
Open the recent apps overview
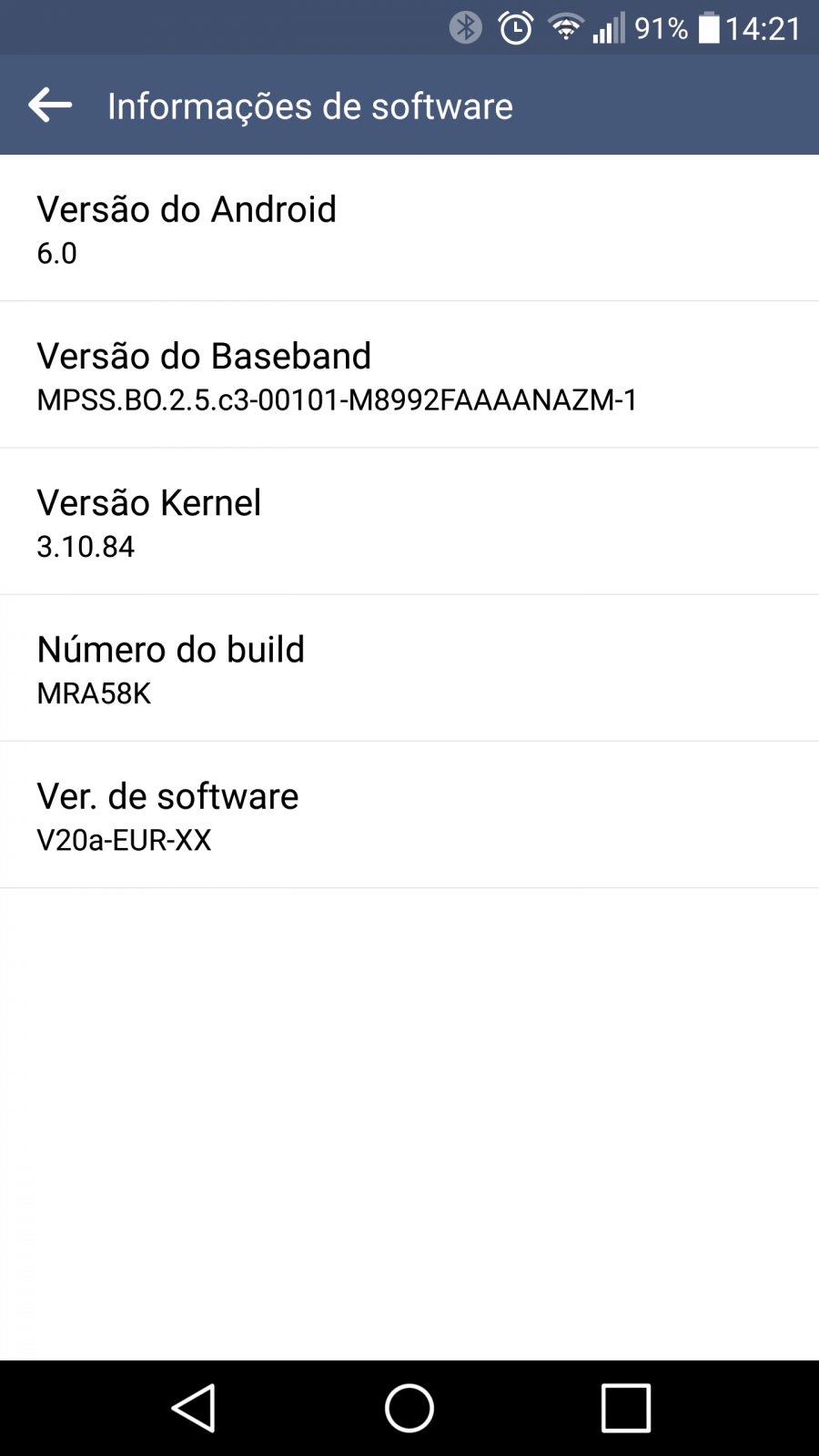coord(626,1408)
